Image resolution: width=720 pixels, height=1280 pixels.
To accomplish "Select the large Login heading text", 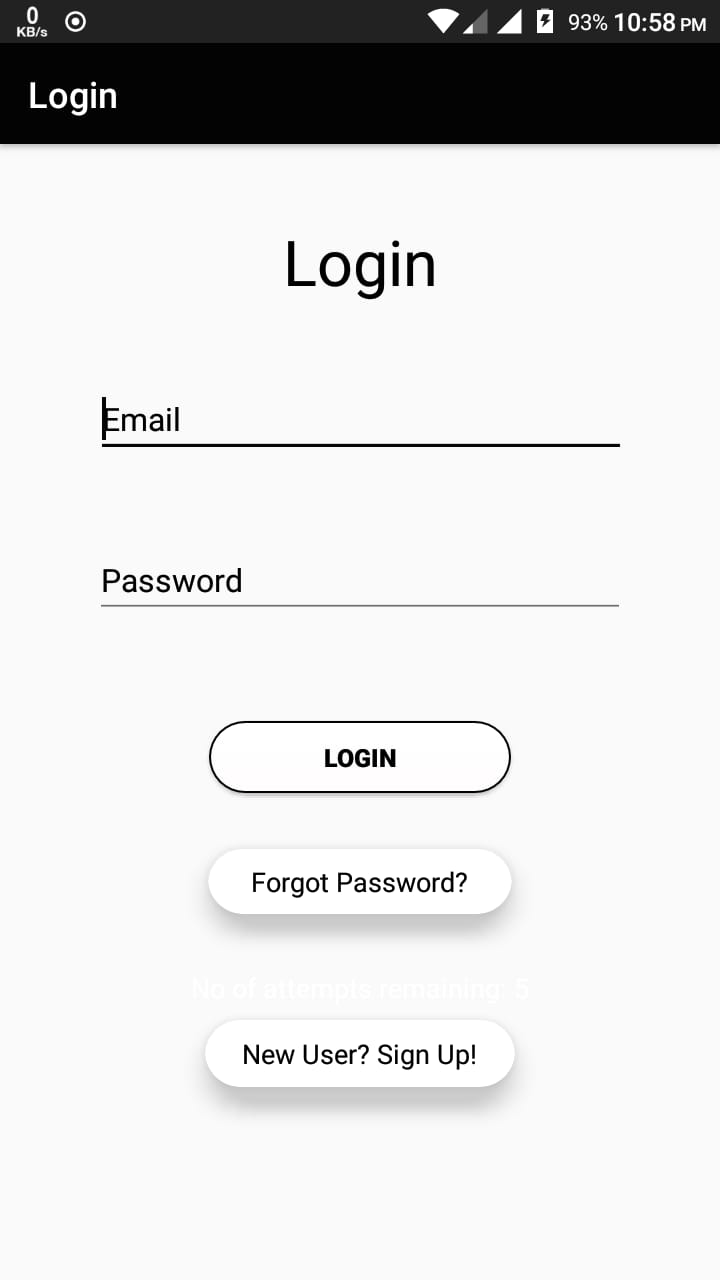I will 360,263.
